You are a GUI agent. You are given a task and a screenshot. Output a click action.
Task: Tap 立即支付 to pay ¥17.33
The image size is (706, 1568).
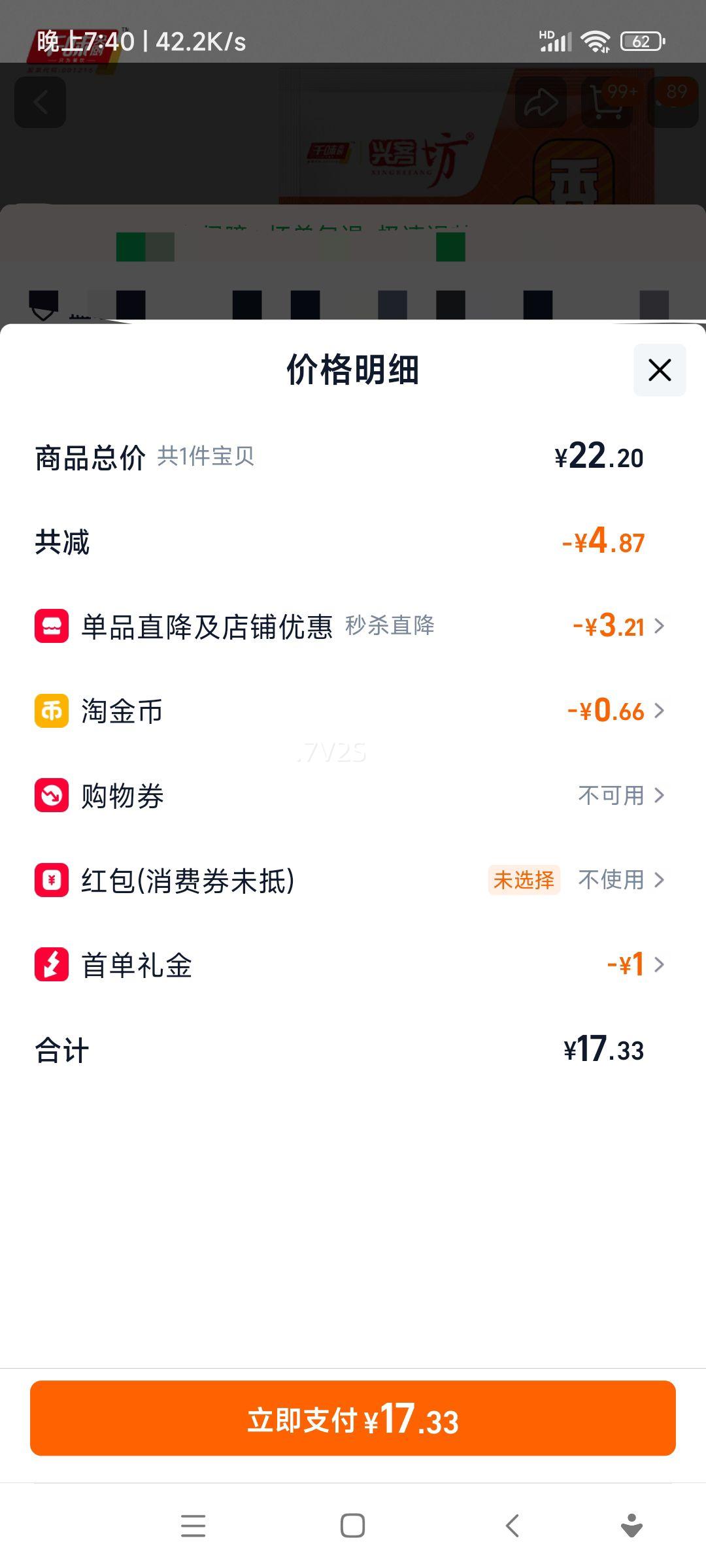353,1418
